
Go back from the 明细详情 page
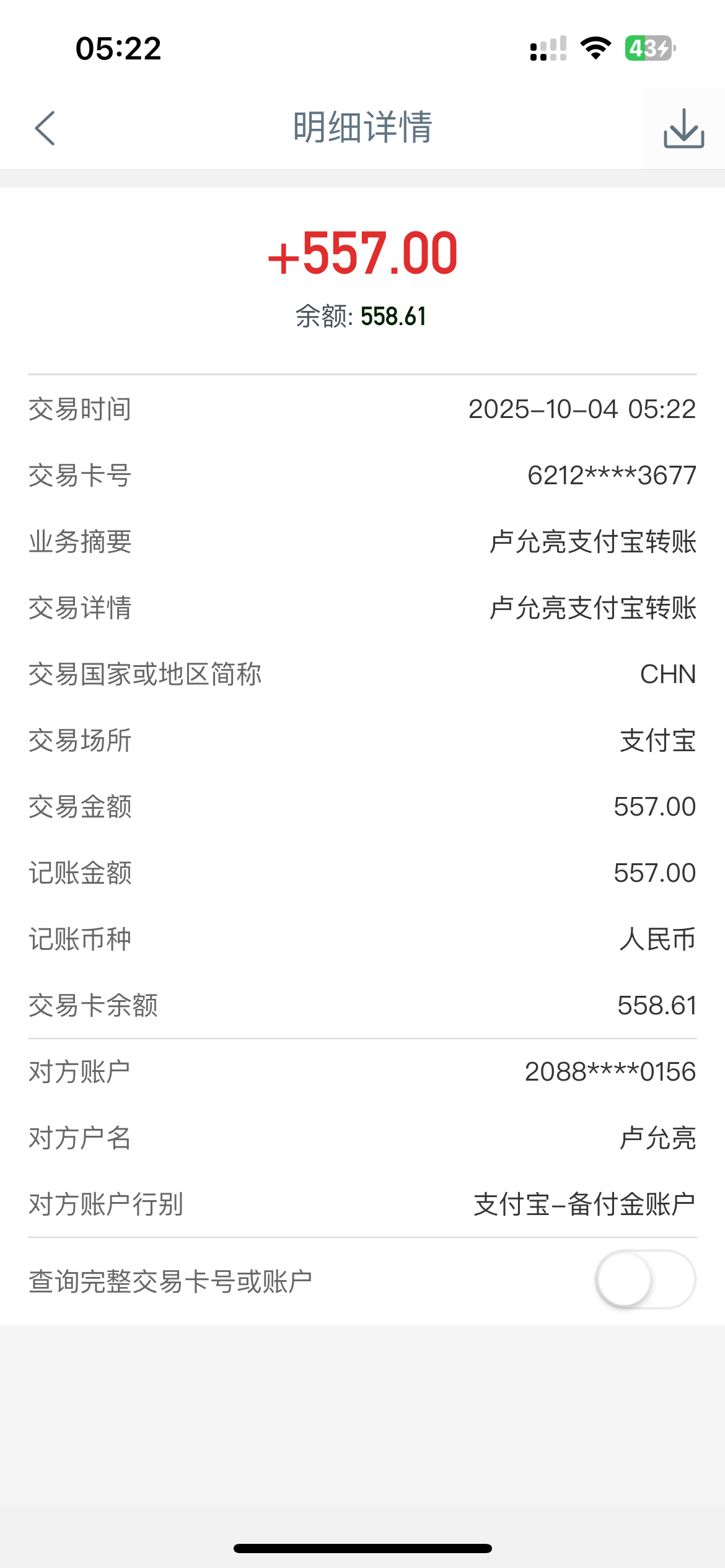coord(45,128)
